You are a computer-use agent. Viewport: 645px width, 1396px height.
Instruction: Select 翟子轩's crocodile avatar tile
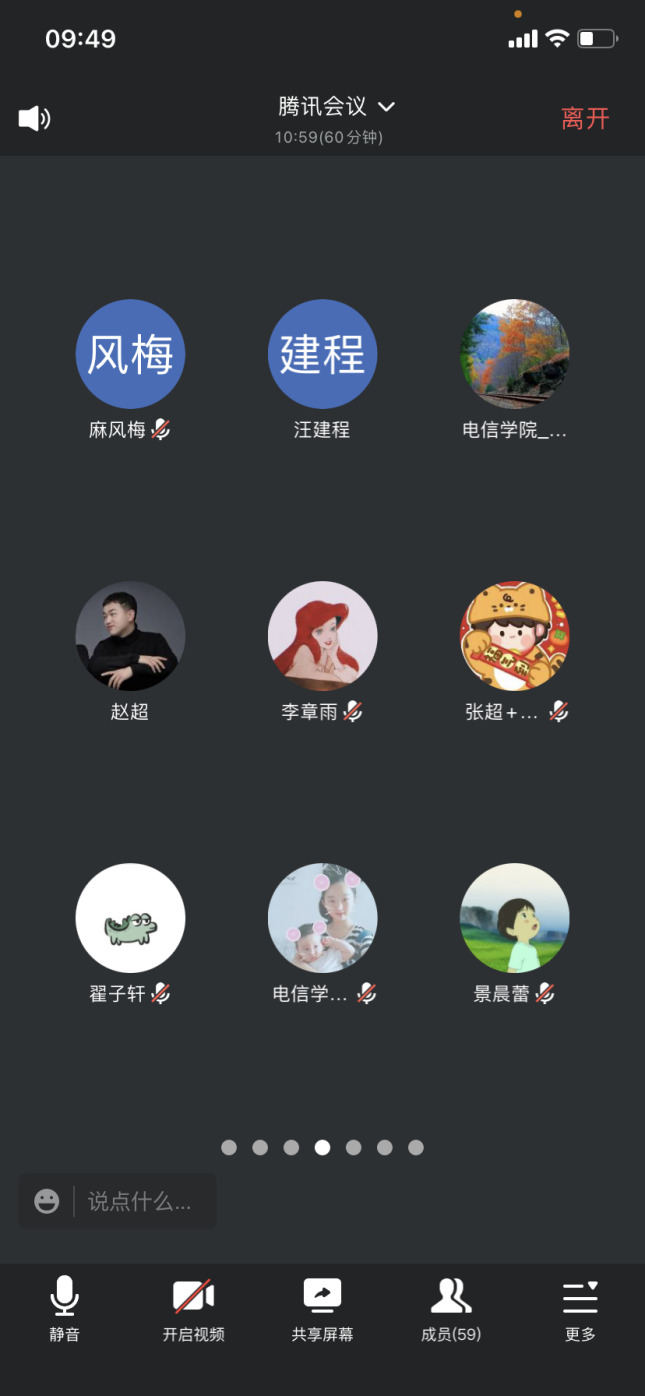click(x=130, y=918)
